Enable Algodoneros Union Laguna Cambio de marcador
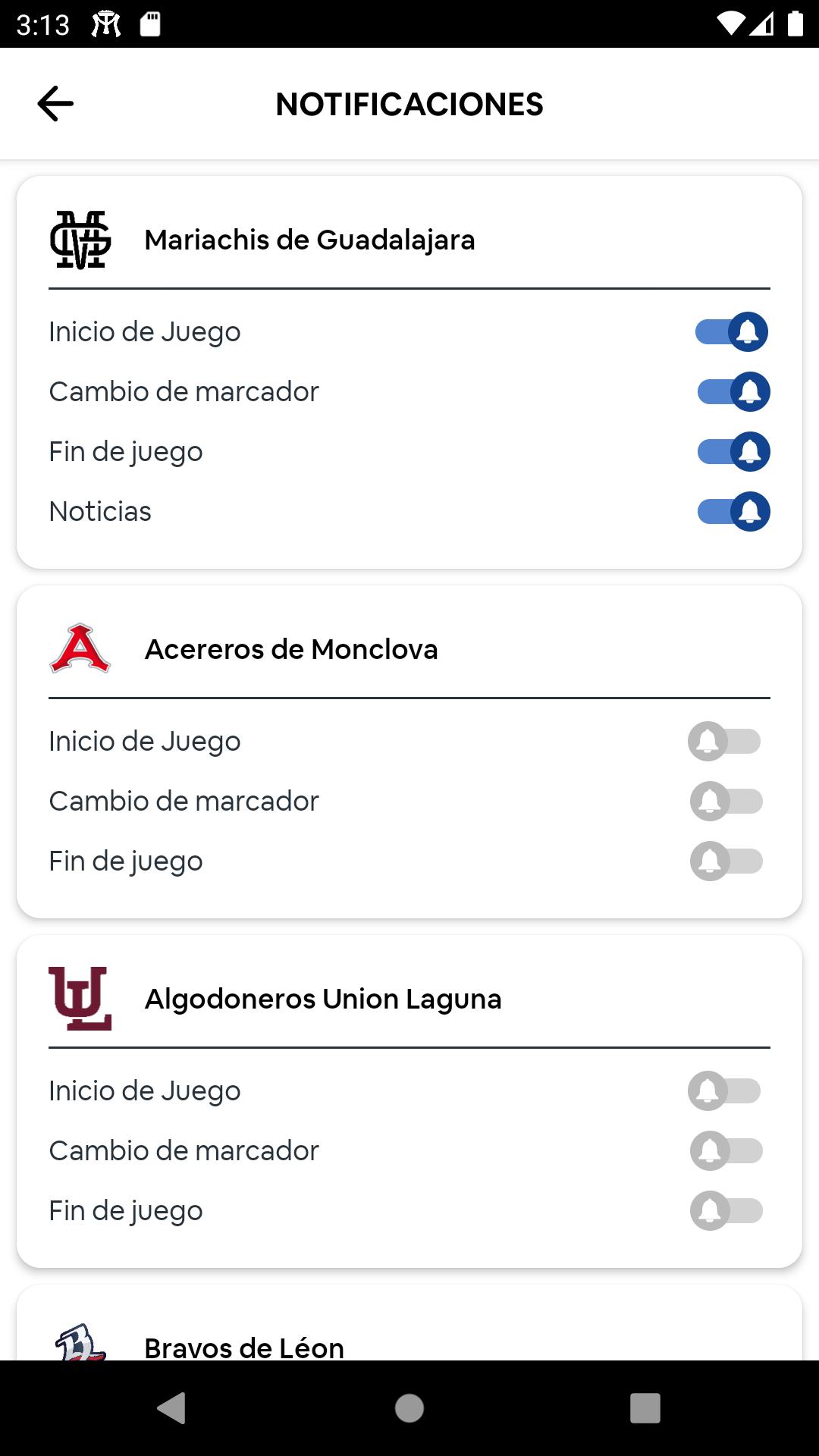The width and height of the screenshot is (819, 1456). click(726, 1151)
